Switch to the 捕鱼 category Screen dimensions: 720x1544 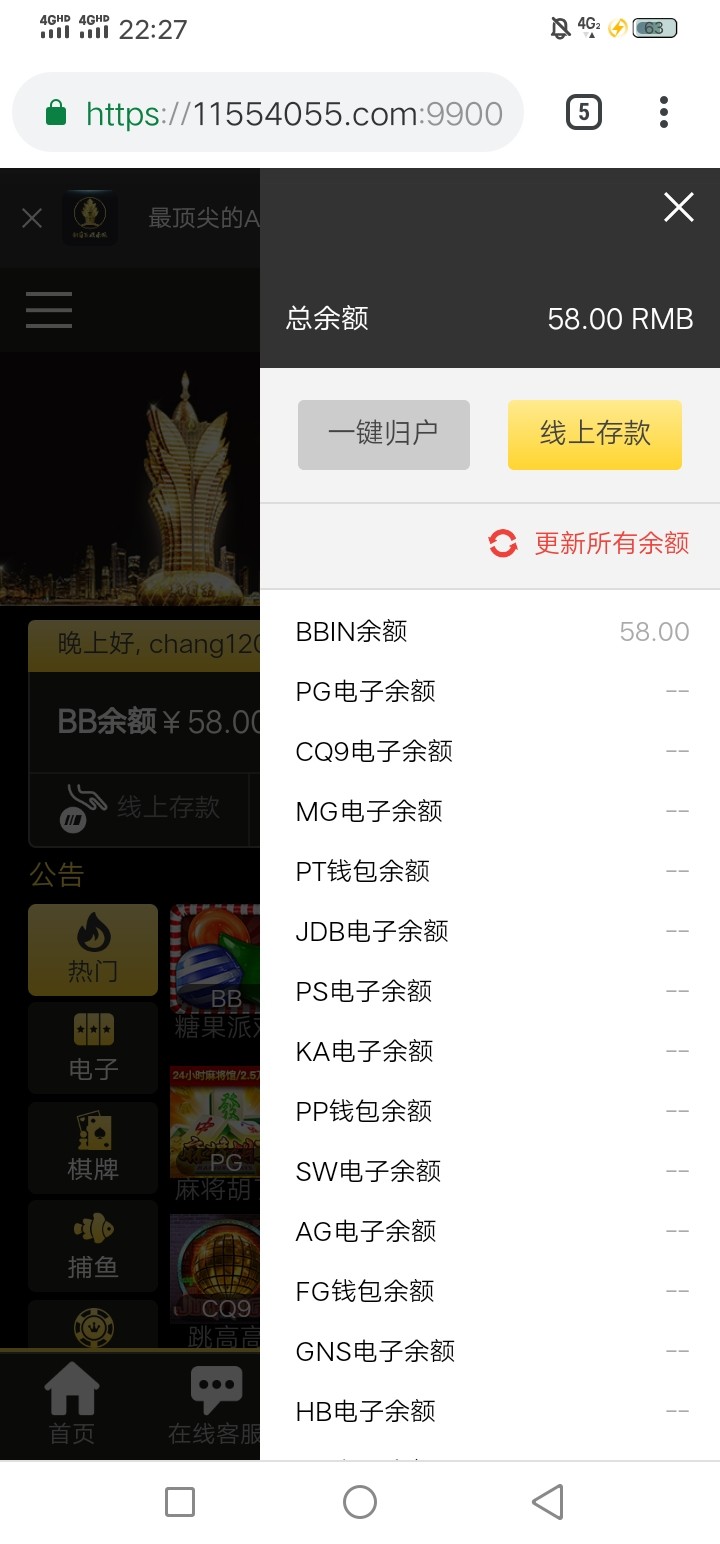(93, 1246)
